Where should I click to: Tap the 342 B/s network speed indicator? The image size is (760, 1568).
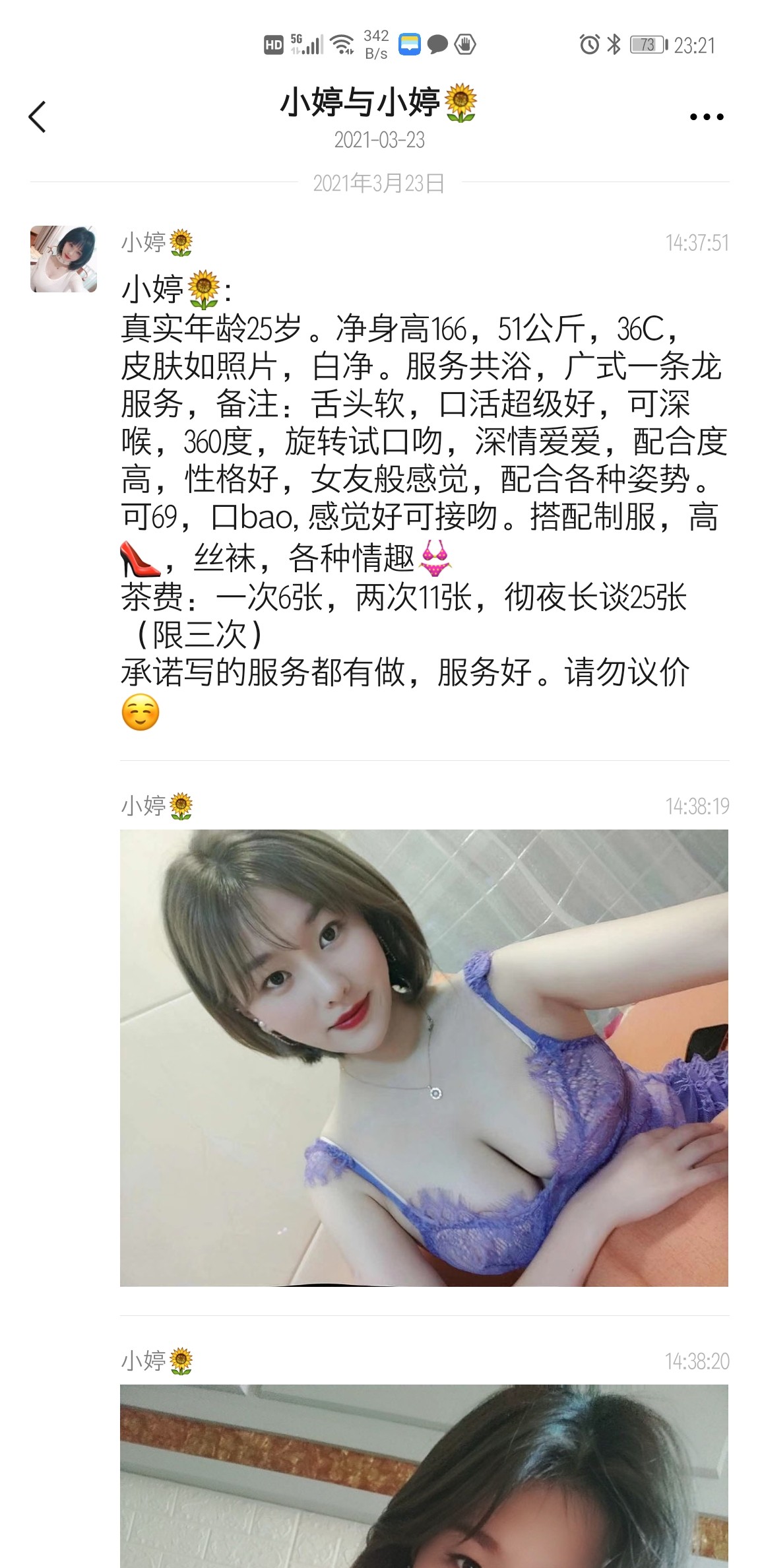[376, 44]
